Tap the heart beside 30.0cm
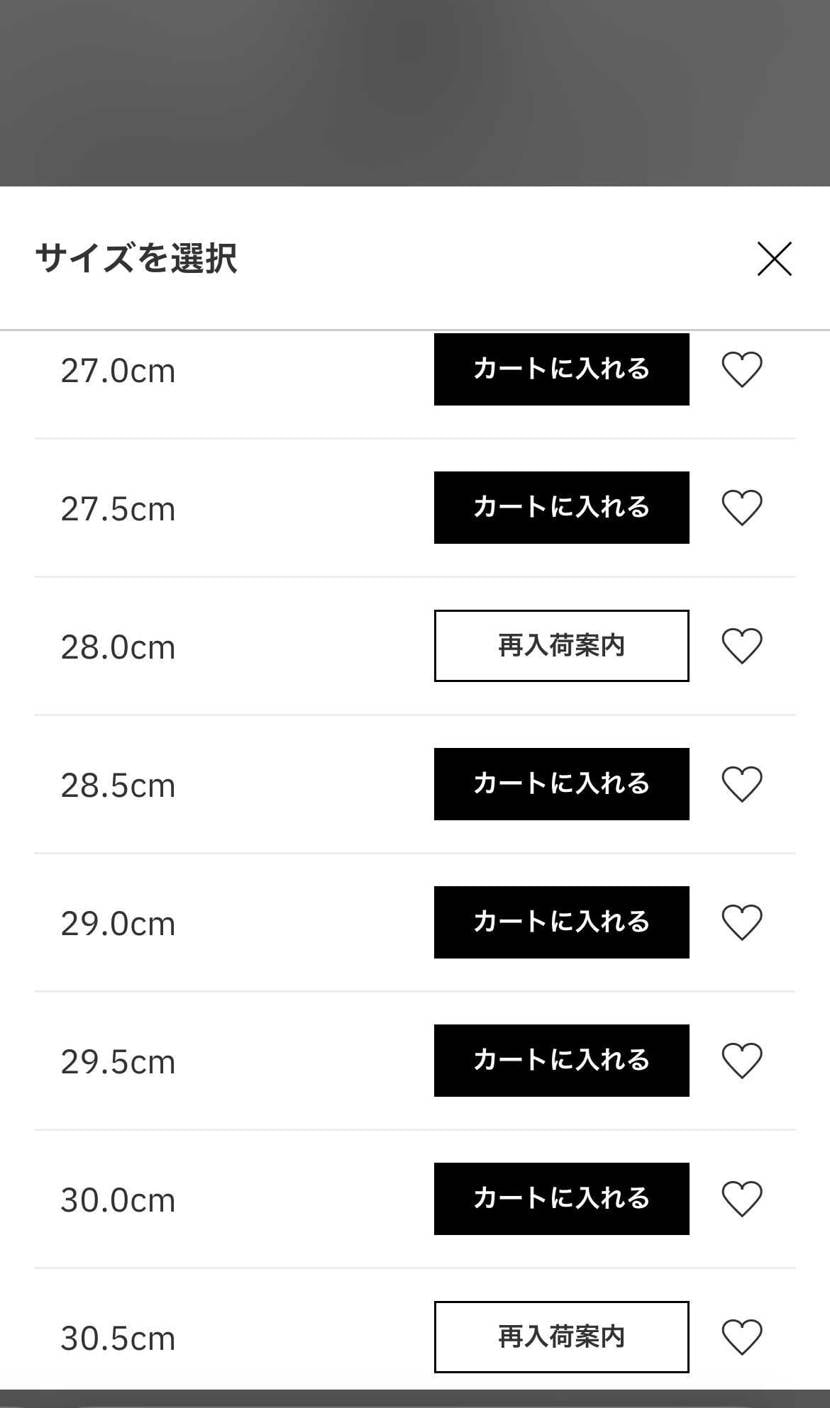 point(742,1199)
